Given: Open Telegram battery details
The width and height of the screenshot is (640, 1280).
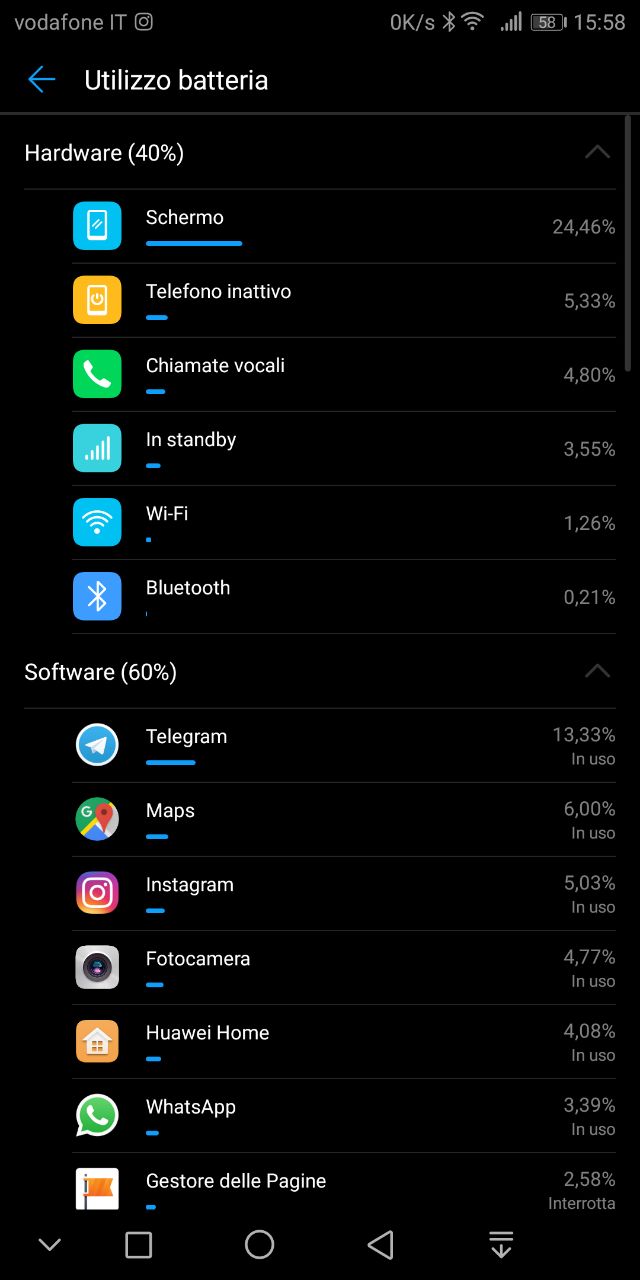Looking at the screenshot, I should coord(344,745).
